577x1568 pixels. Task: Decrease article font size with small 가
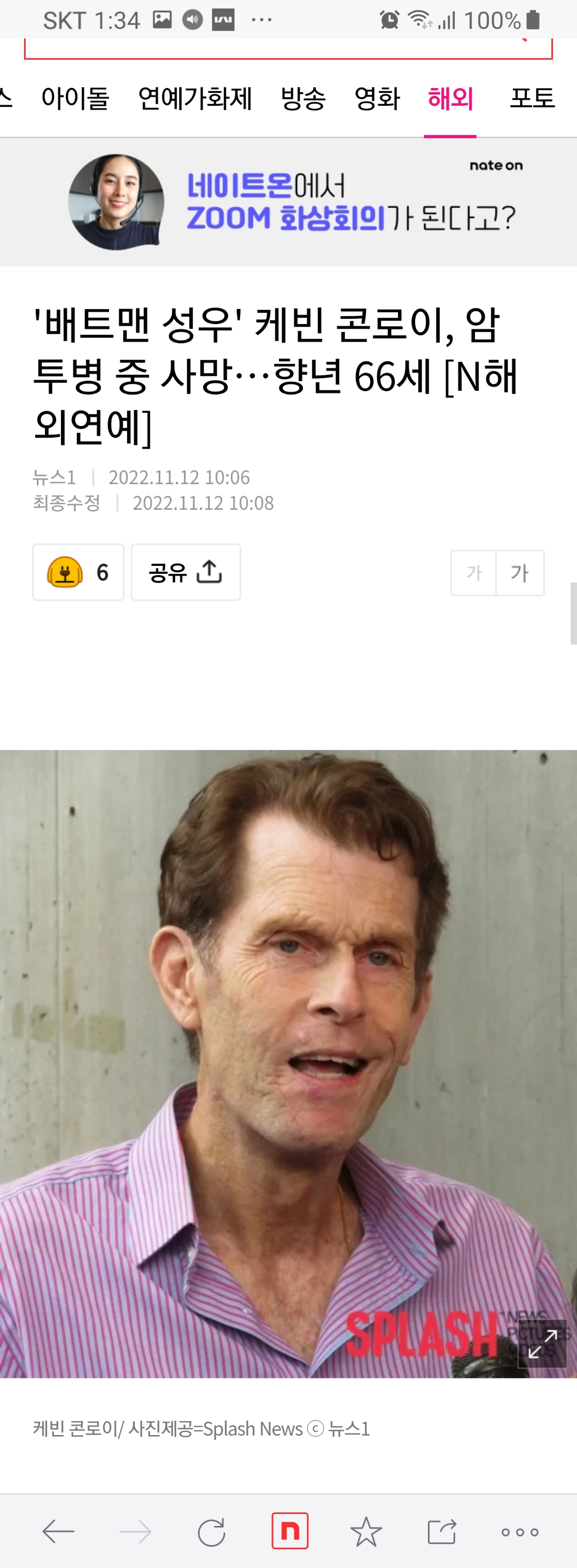click(x=473, y=573)
